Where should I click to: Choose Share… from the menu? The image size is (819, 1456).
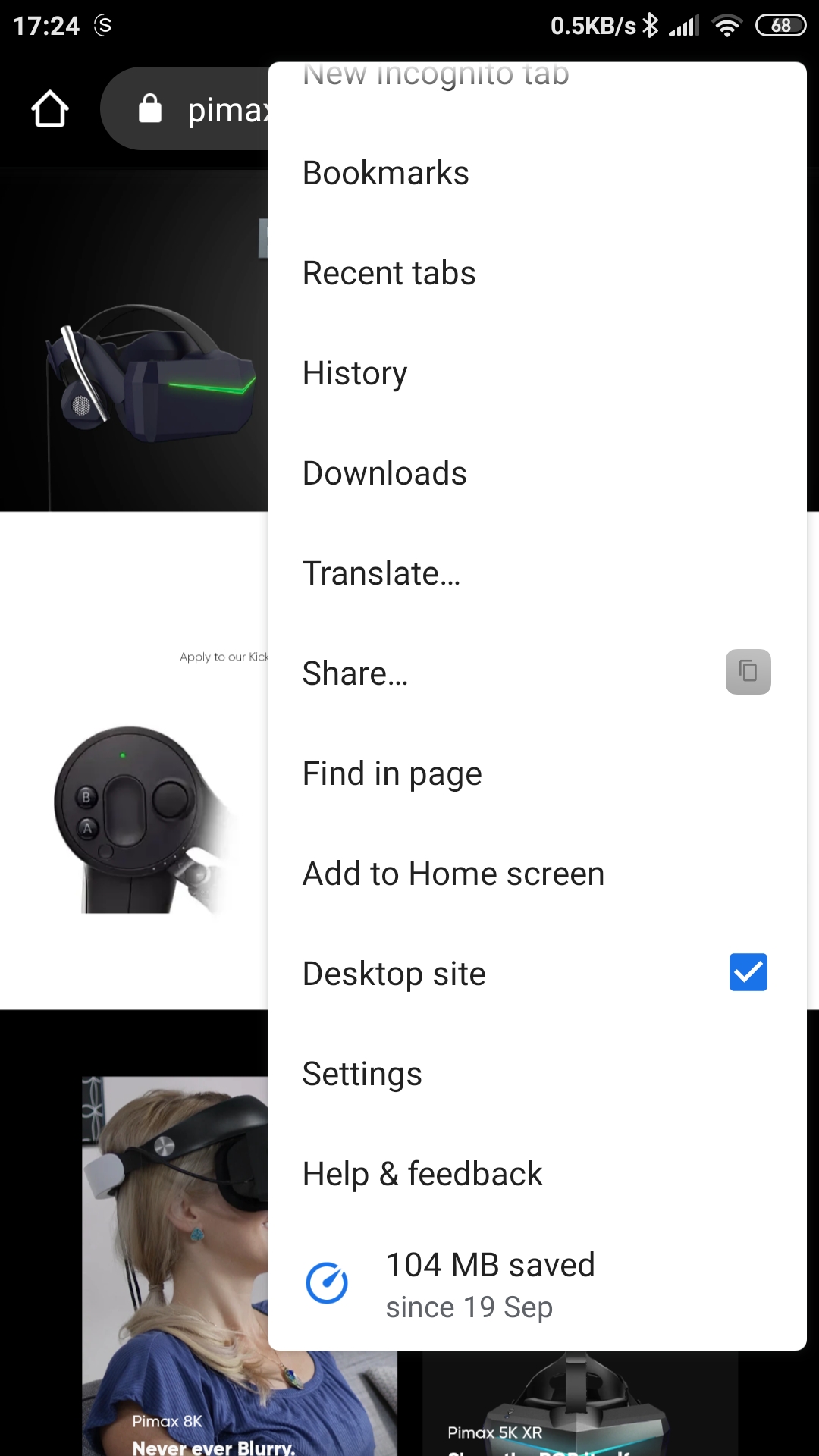(485, 673)
